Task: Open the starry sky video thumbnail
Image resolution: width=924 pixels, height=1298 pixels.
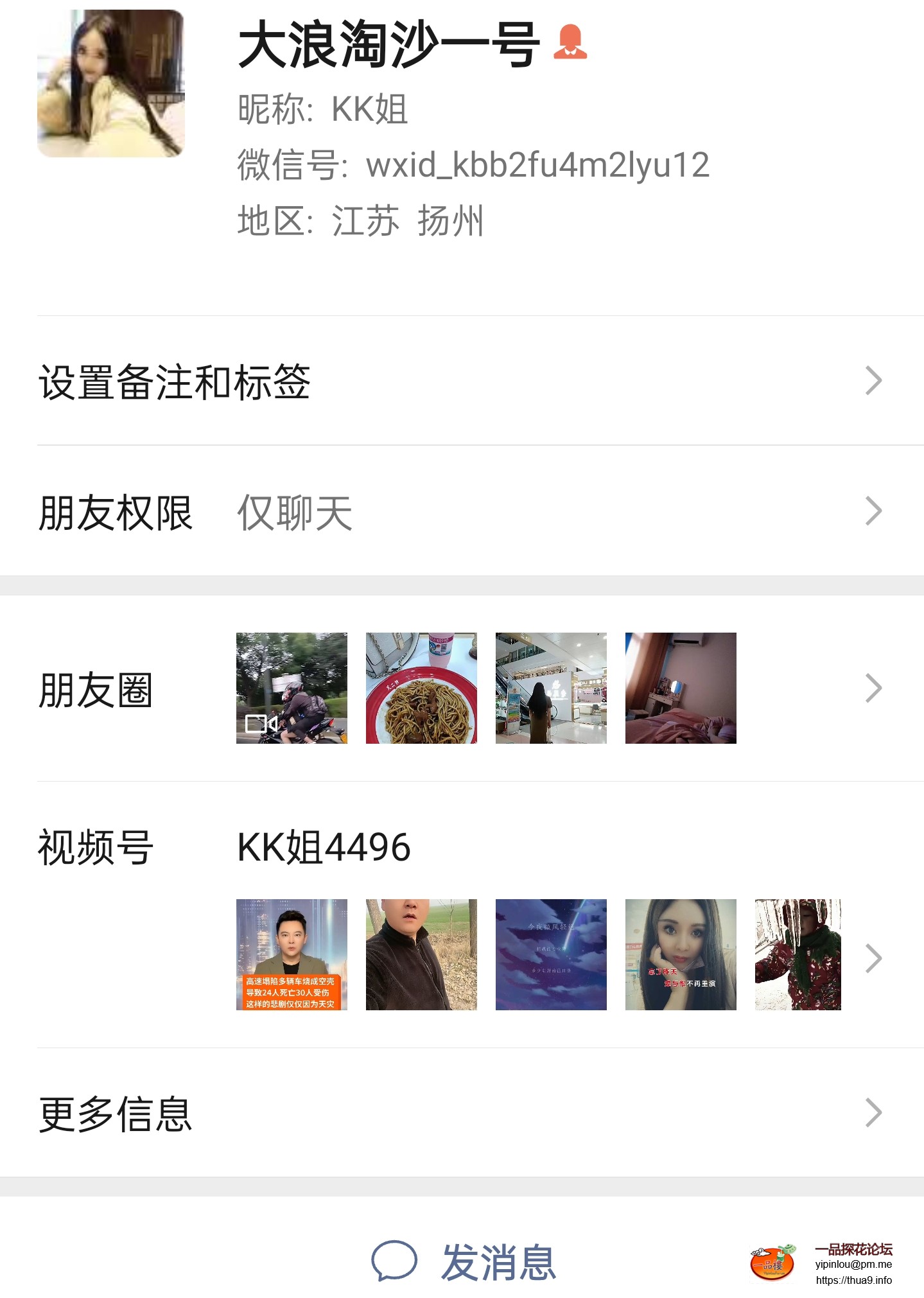Action: click(551, 954)
